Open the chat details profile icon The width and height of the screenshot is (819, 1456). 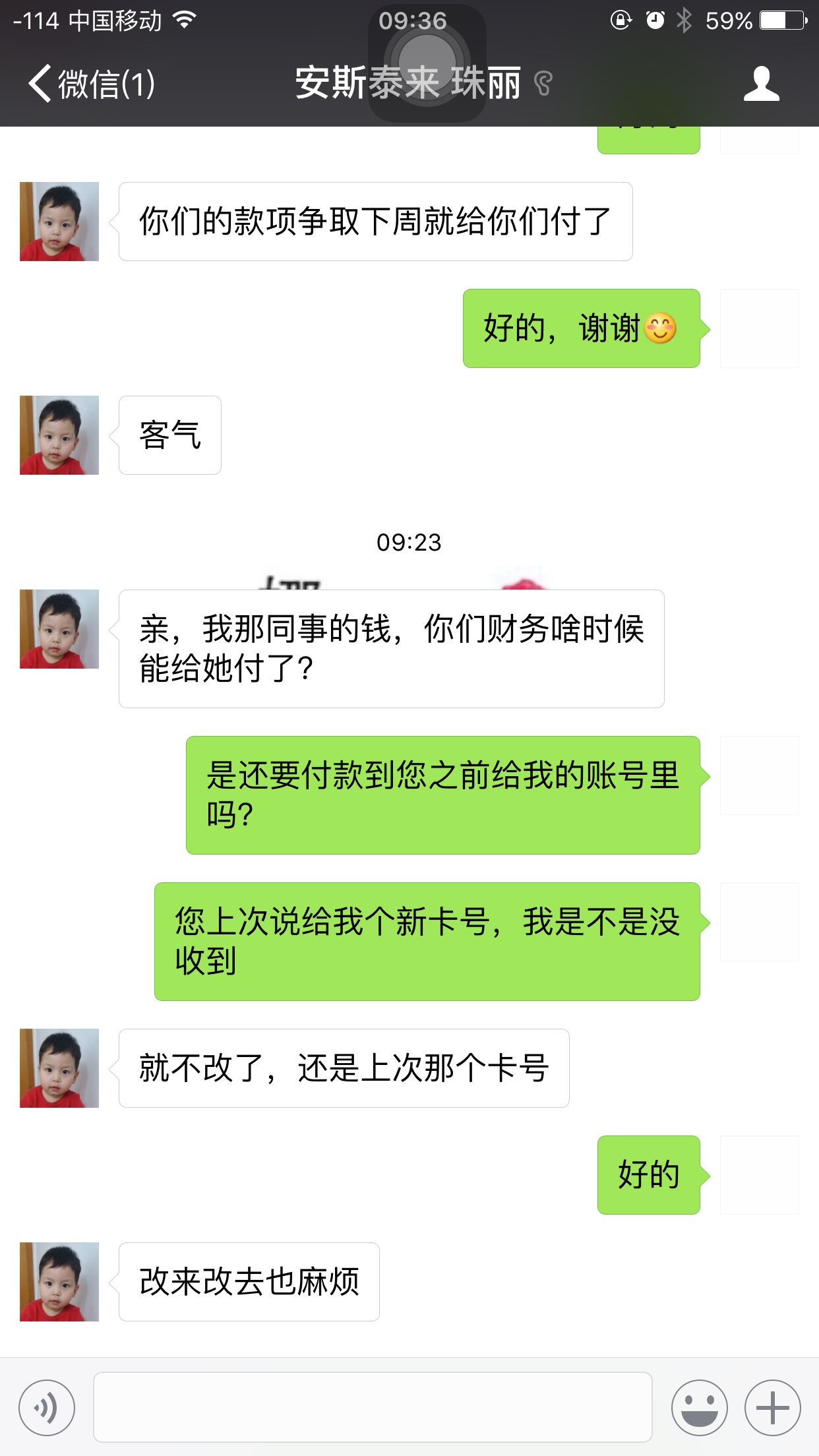(x=761, y=84)
